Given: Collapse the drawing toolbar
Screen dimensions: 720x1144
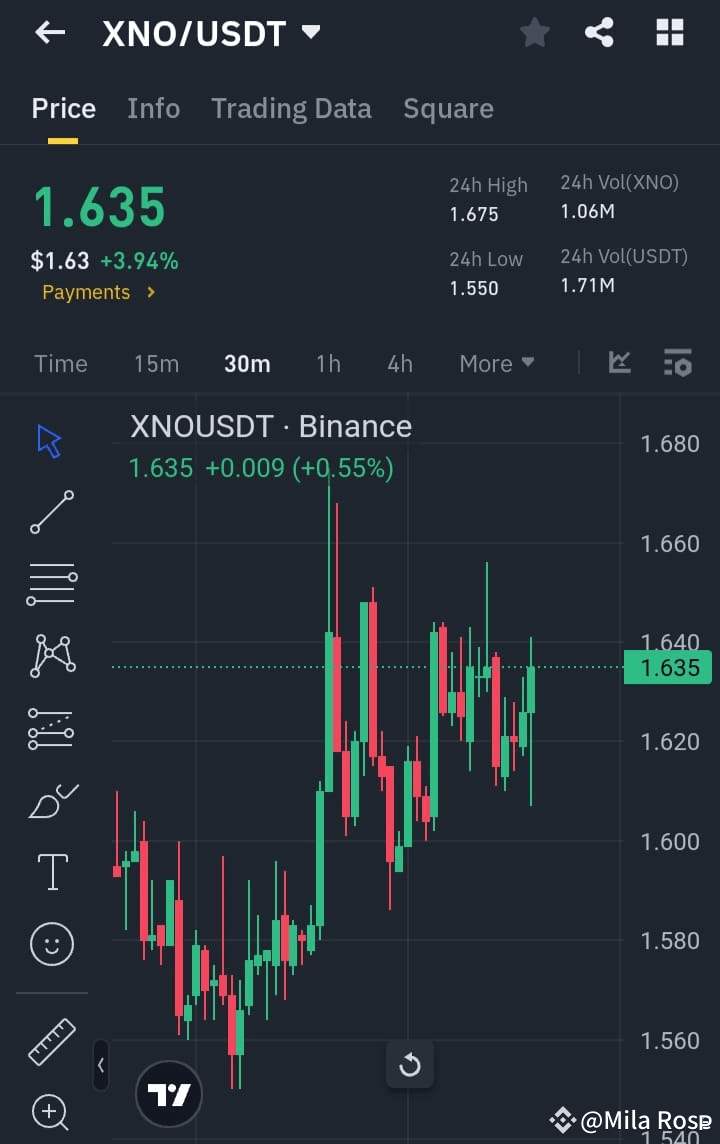Looking at the screenshot, I should (101, 1066).
